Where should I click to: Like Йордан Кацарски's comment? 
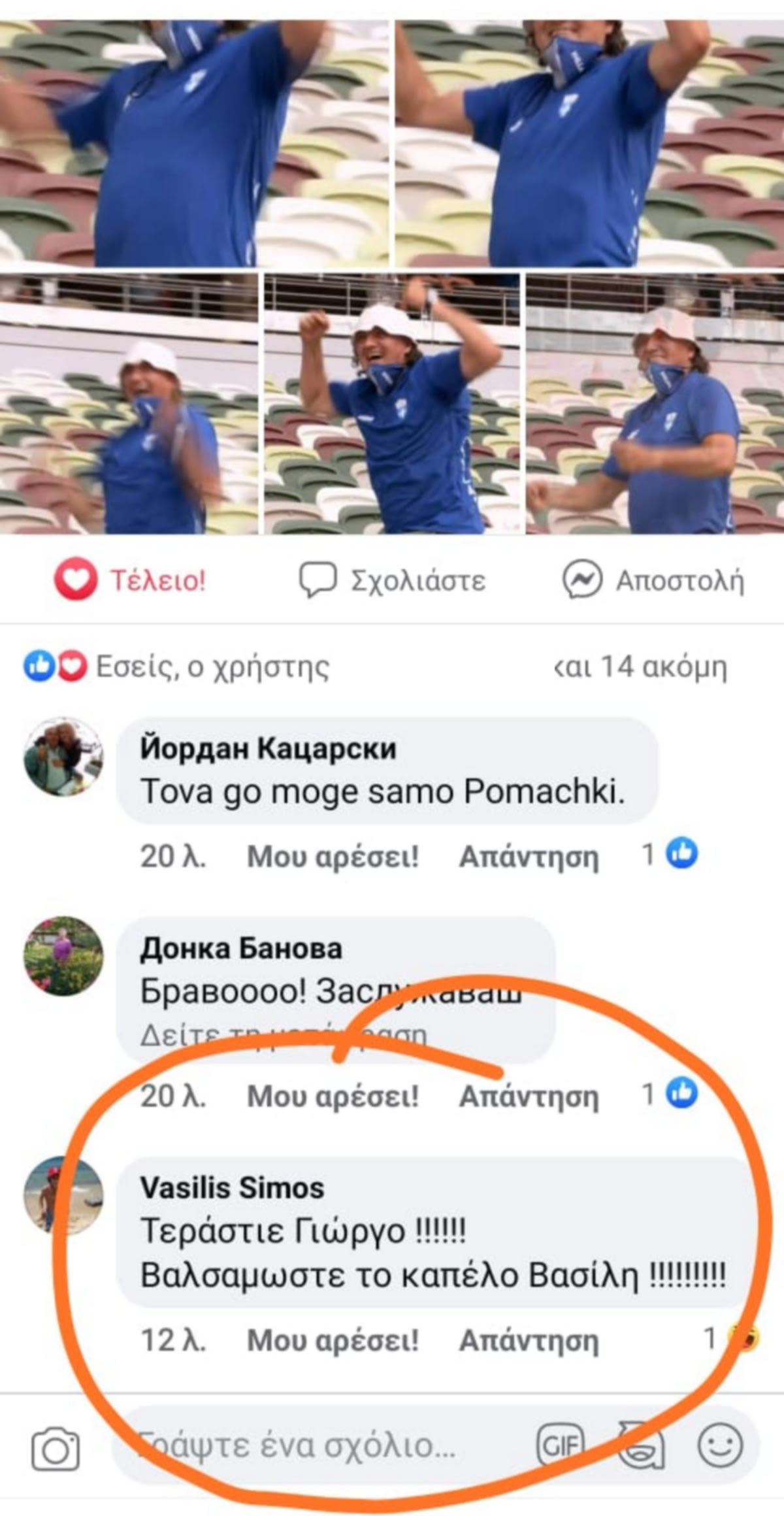coord(333,855)
